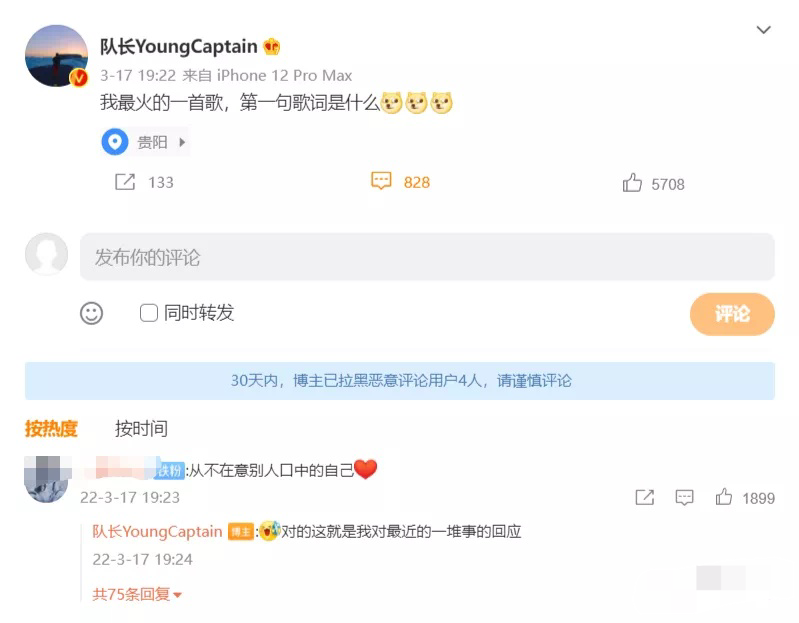Open 队长YoungCaptain's profile avatar
The height and width of the screenshot is (623, 799).
pos(57,56)
